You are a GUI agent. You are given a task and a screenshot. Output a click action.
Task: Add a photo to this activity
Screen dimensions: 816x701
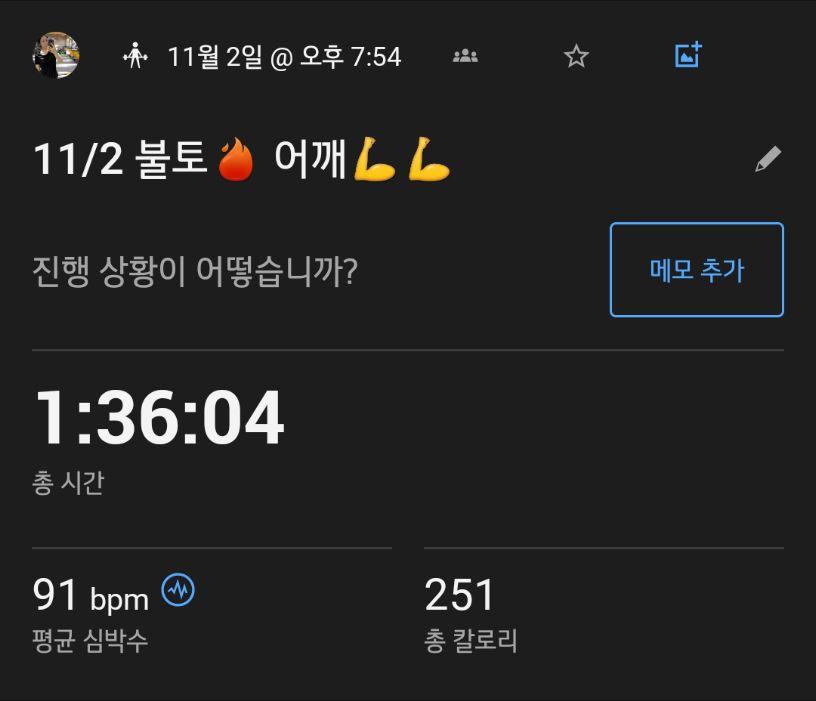(688, 55)
